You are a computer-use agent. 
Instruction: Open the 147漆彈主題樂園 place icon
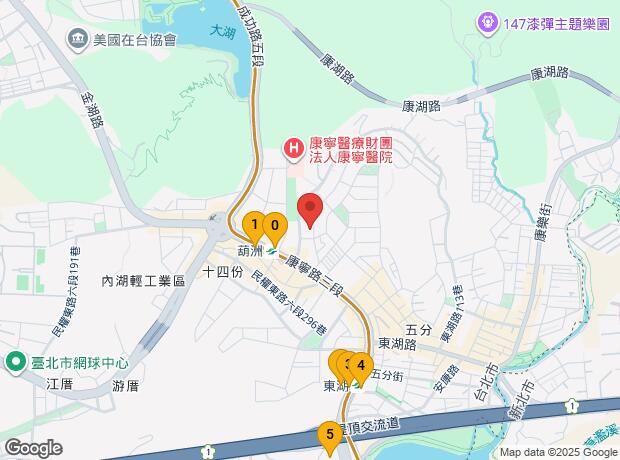486,20
